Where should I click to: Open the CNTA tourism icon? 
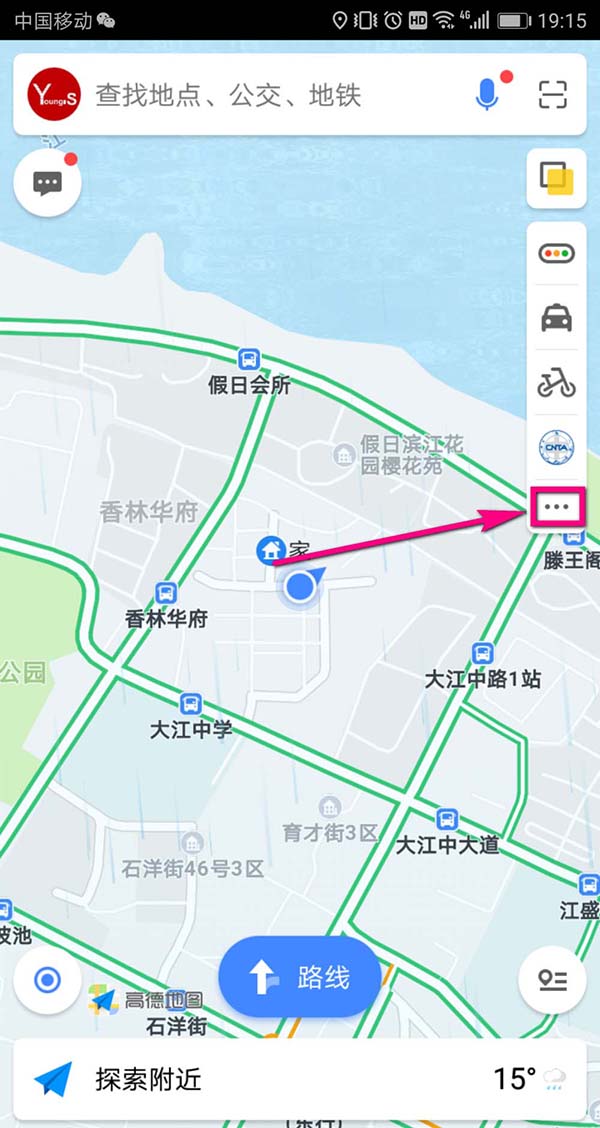point(556,446)
